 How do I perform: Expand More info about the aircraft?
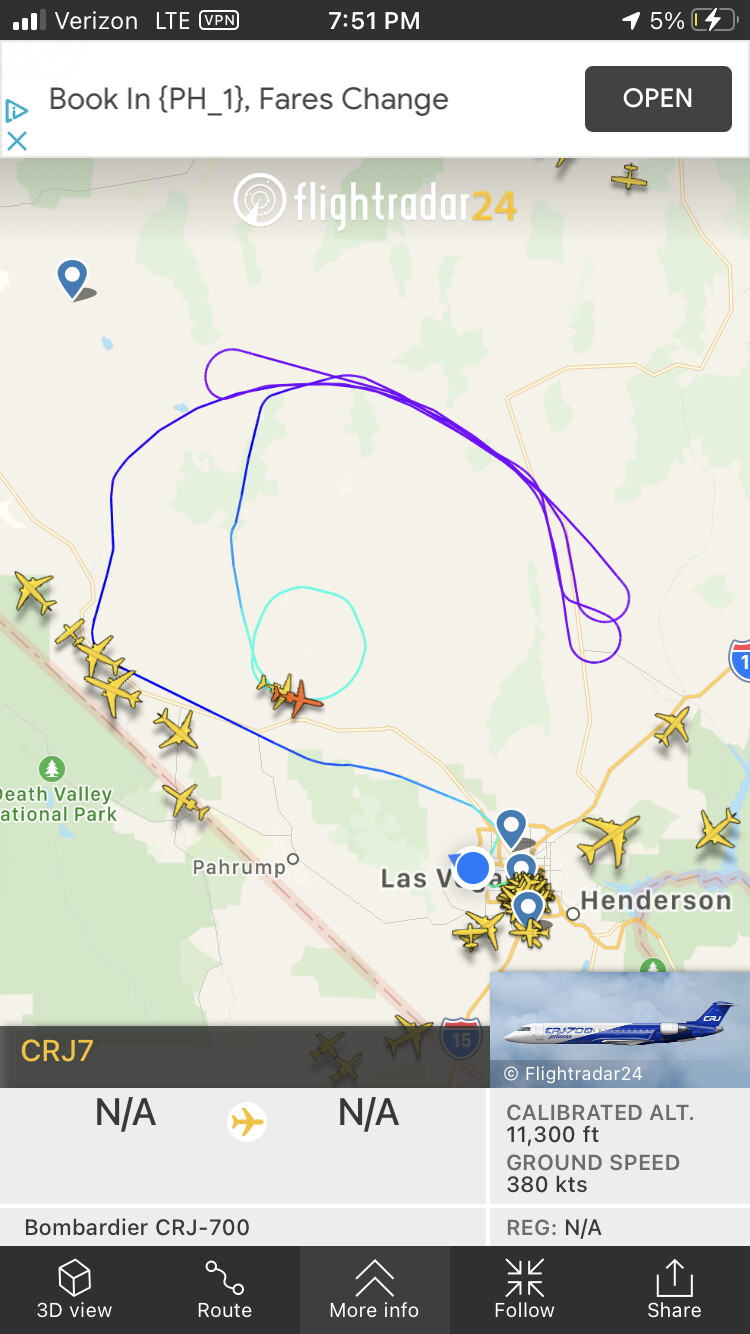pos(374,1289)
